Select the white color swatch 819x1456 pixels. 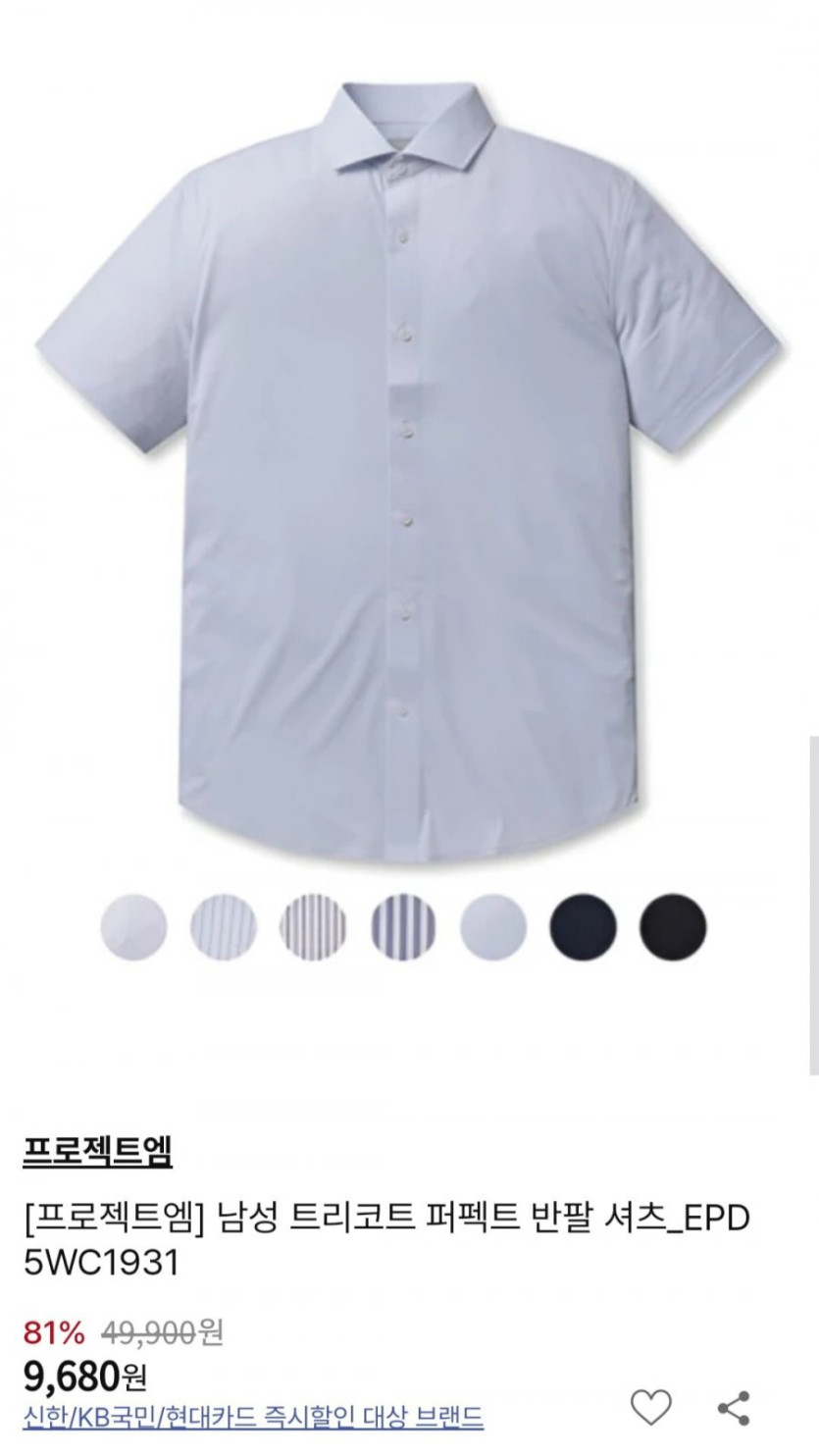click(133, 927)
